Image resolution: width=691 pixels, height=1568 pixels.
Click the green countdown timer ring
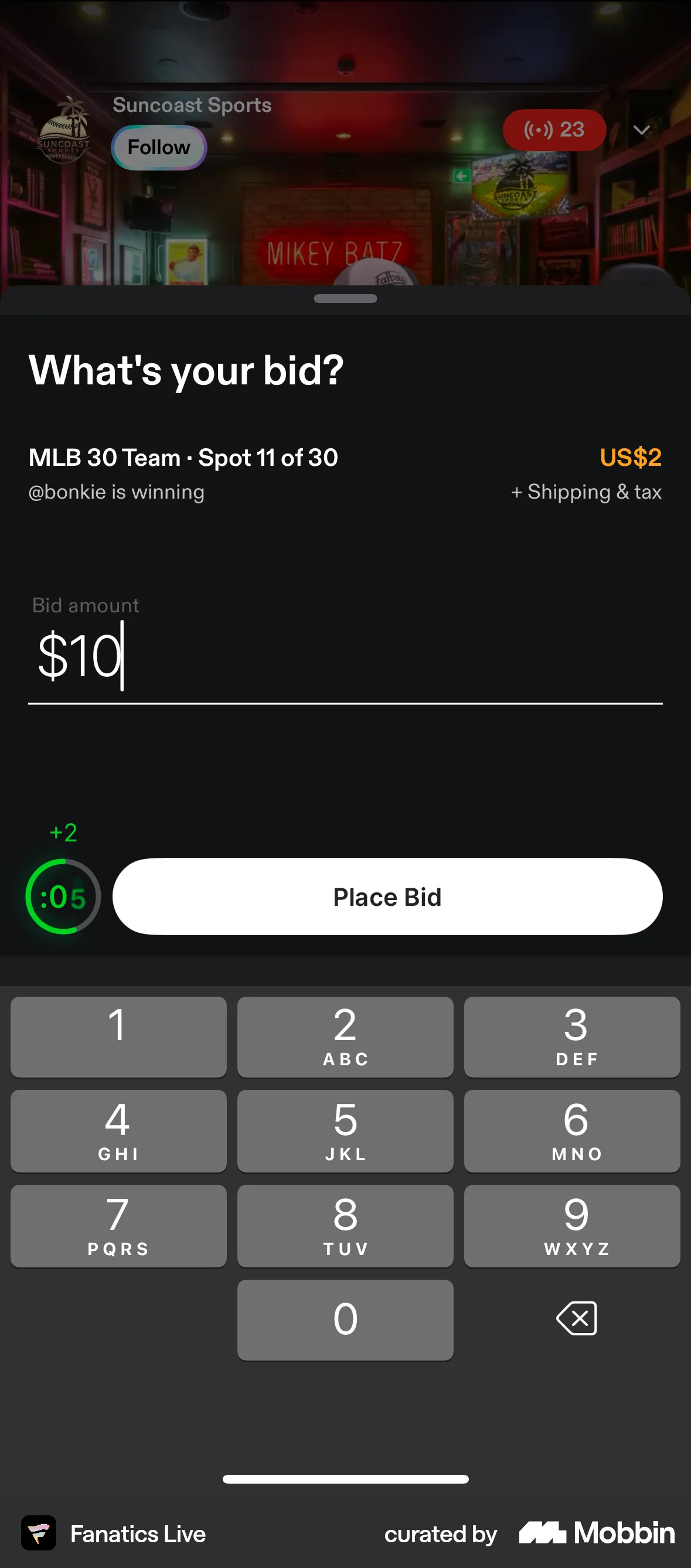tap(62, 896)
